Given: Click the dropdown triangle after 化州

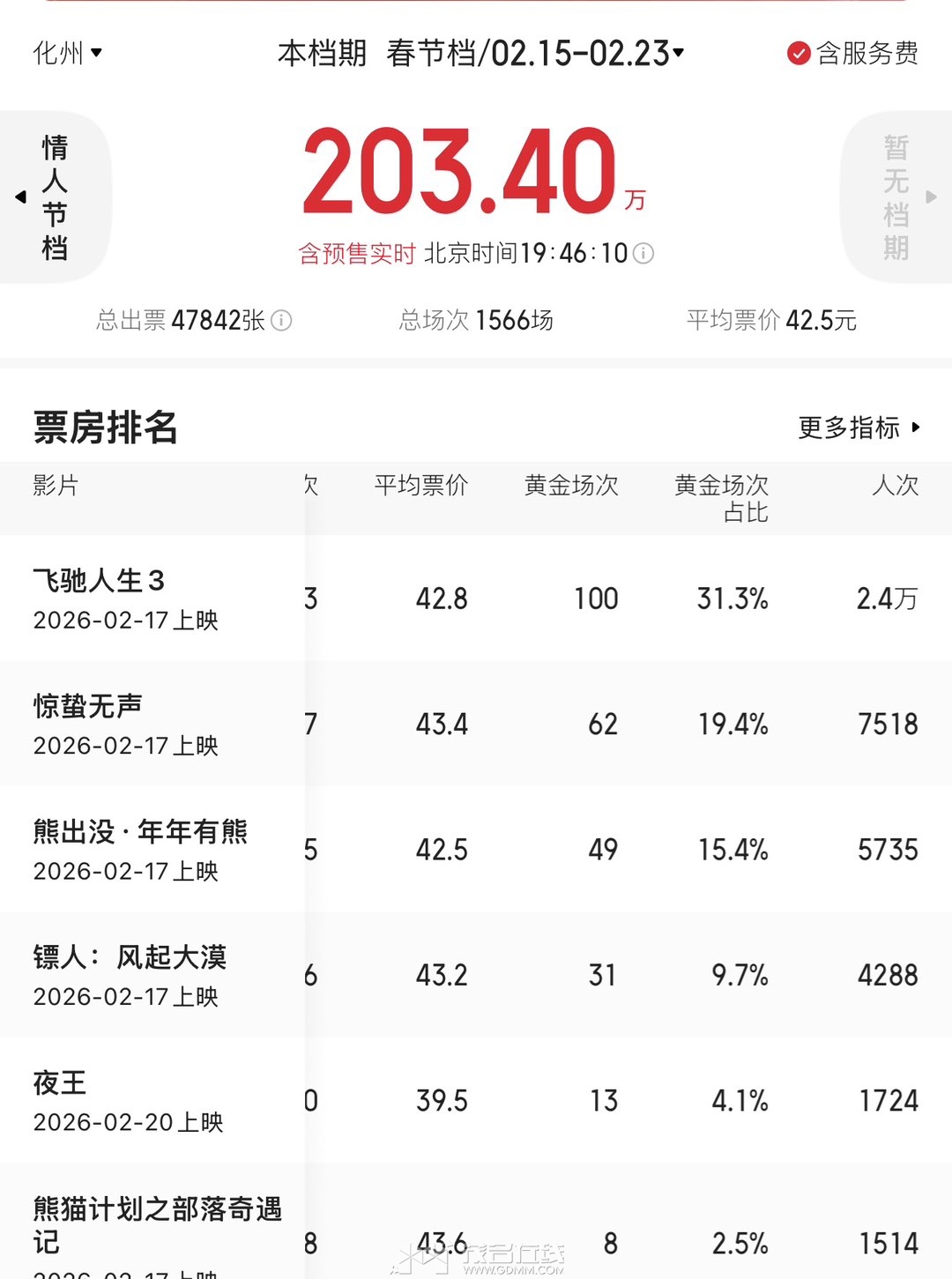Looking at the screenshot, I should [97, 55].
